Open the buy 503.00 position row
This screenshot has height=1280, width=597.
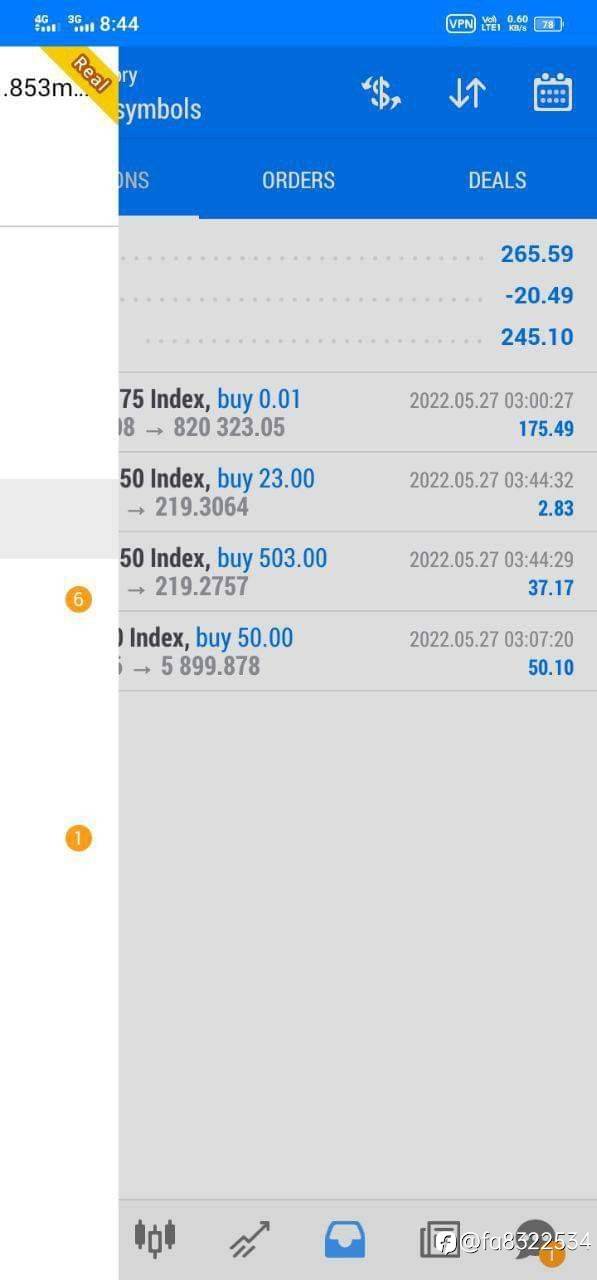click(x=357, y=572)
